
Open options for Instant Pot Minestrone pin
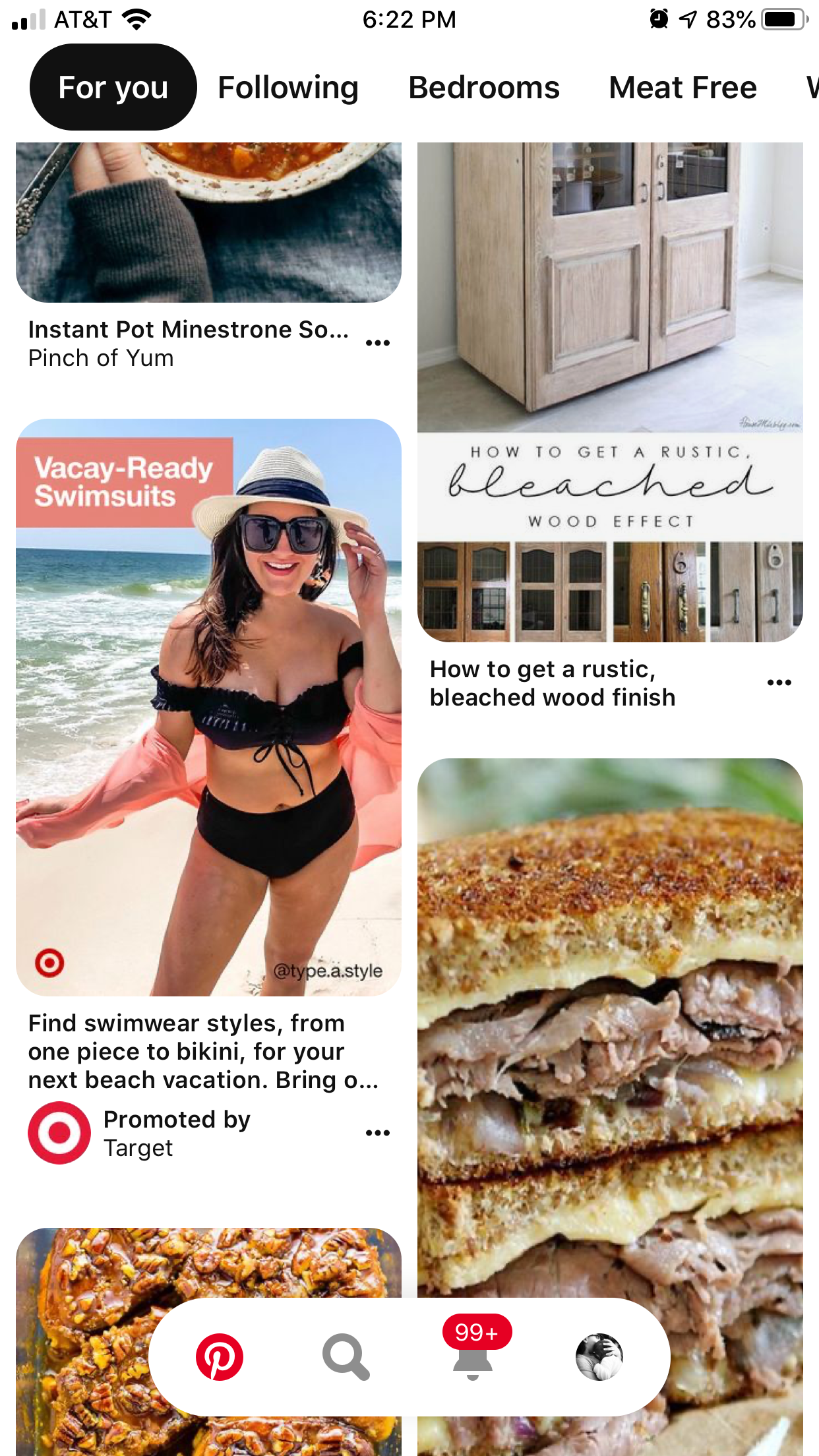378,343
